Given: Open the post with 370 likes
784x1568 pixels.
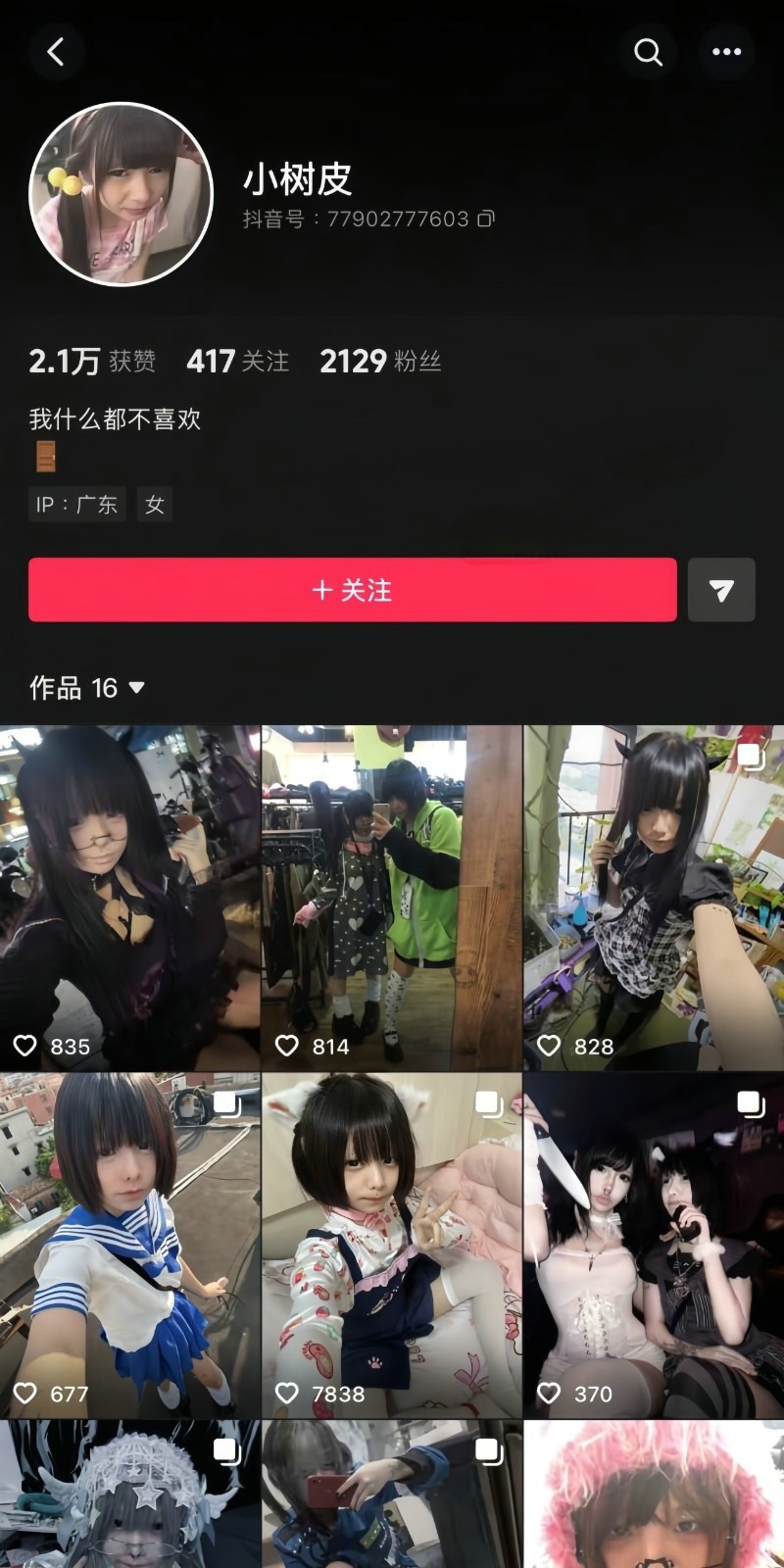Looking at the screenshot, I should click(654, 1245).
